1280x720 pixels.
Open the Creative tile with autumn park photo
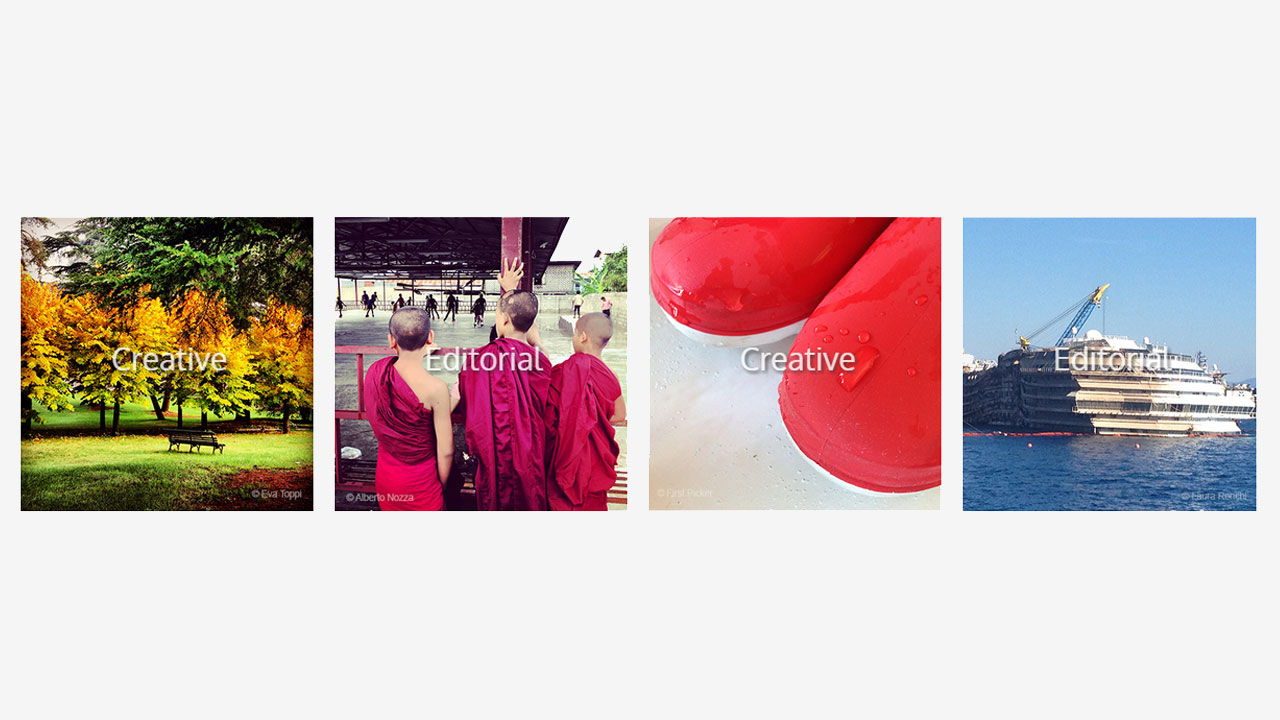[167, 364]
